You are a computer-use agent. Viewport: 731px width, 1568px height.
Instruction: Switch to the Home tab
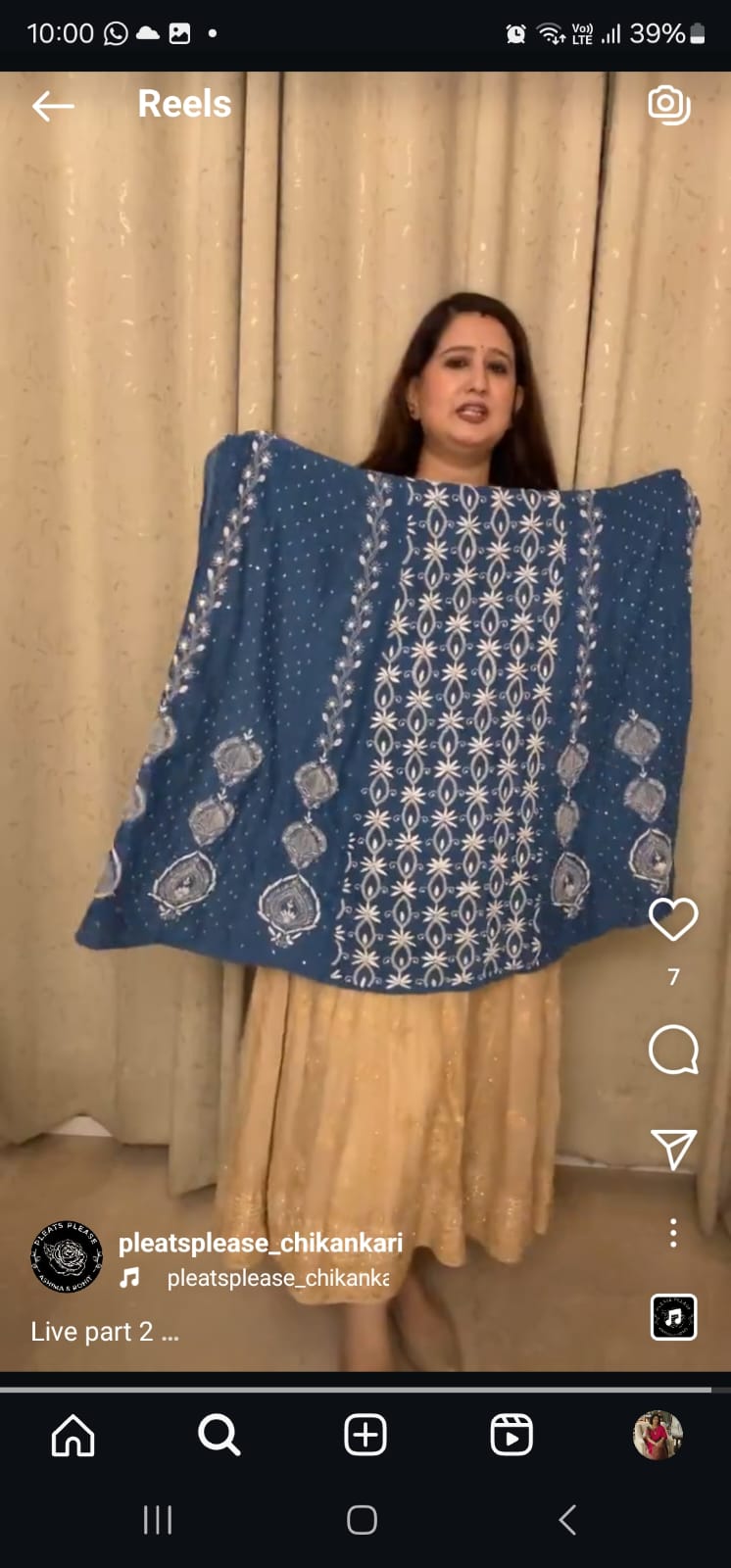(73, 1436)
